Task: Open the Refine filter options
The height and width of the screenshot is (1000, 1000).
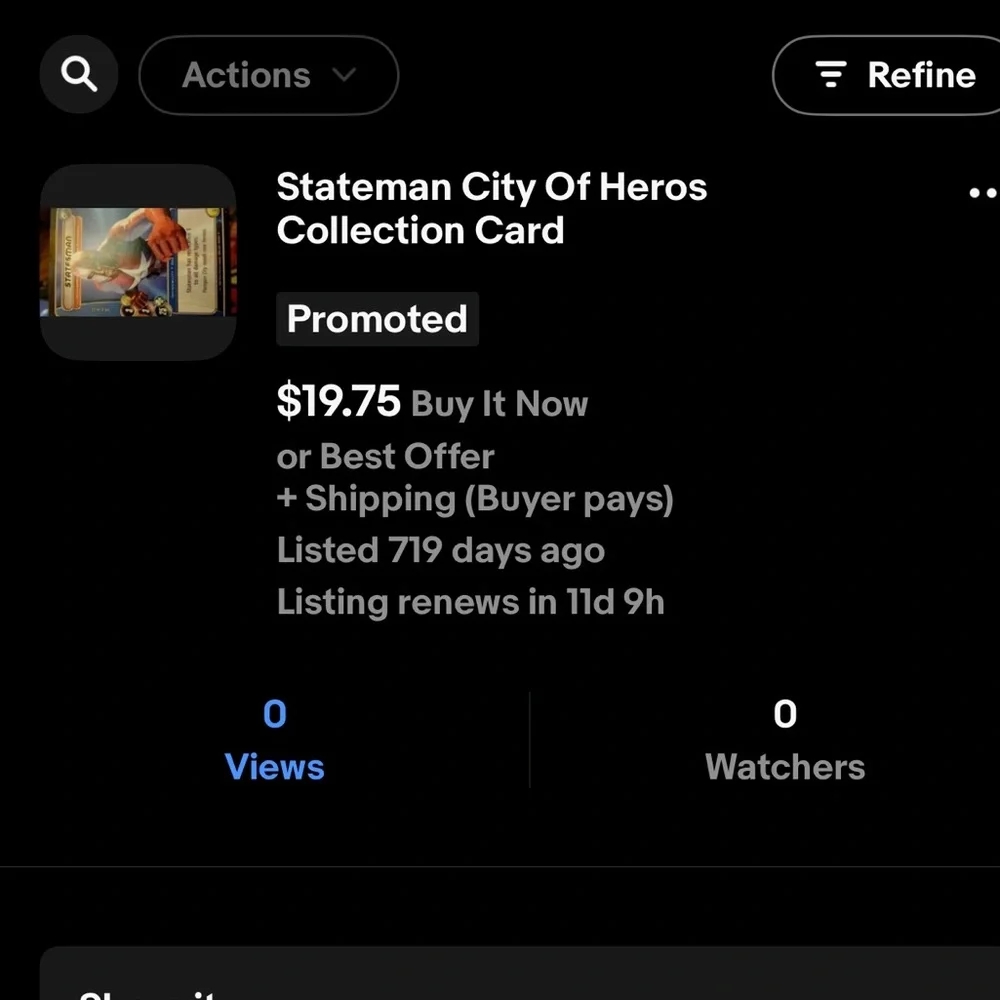Action: (x=888, y=75)
